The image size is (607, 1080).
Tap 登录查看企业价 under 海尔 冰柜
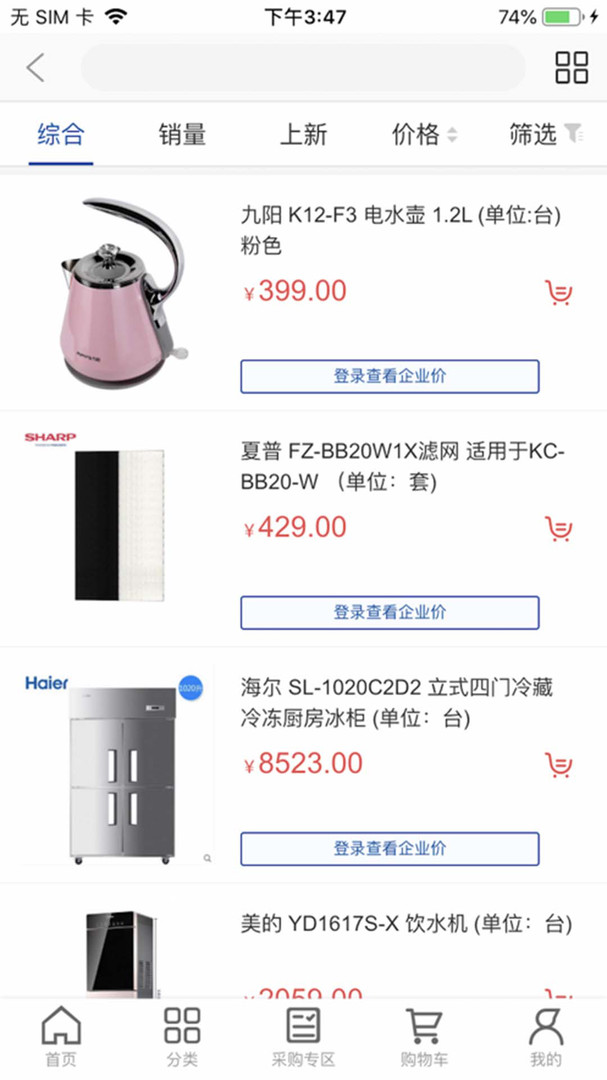point(389,848)
